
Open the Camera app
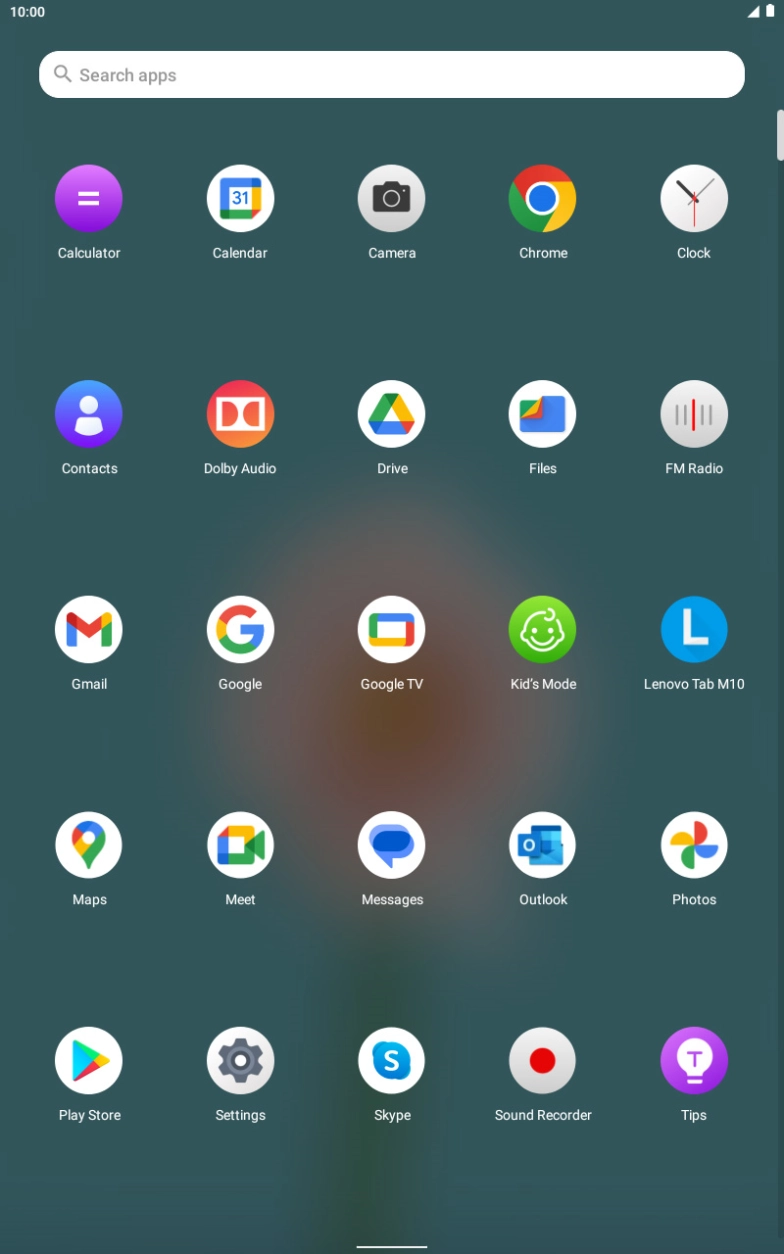click(x=392, y=199)
